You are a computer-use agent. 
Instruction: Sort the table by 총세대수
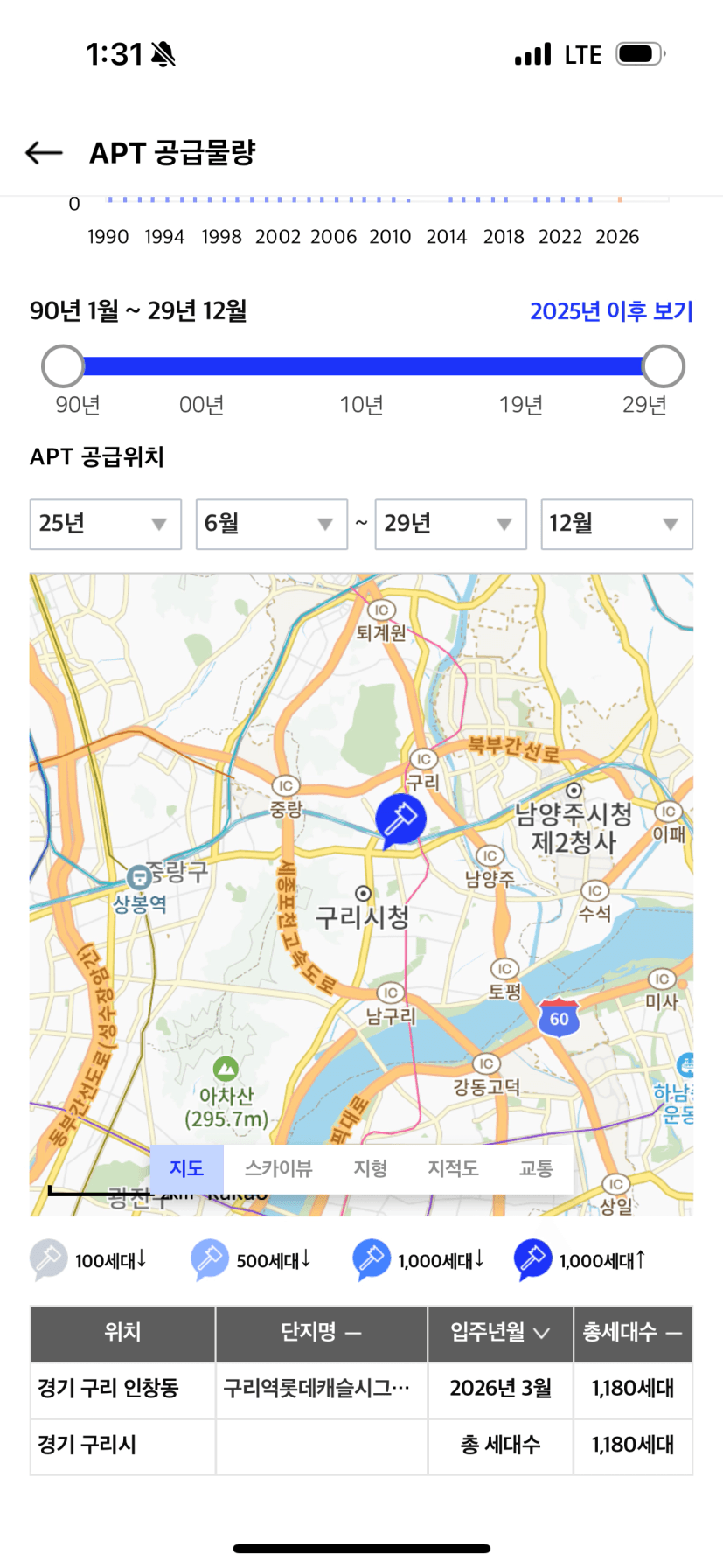tap(633, 1333)
